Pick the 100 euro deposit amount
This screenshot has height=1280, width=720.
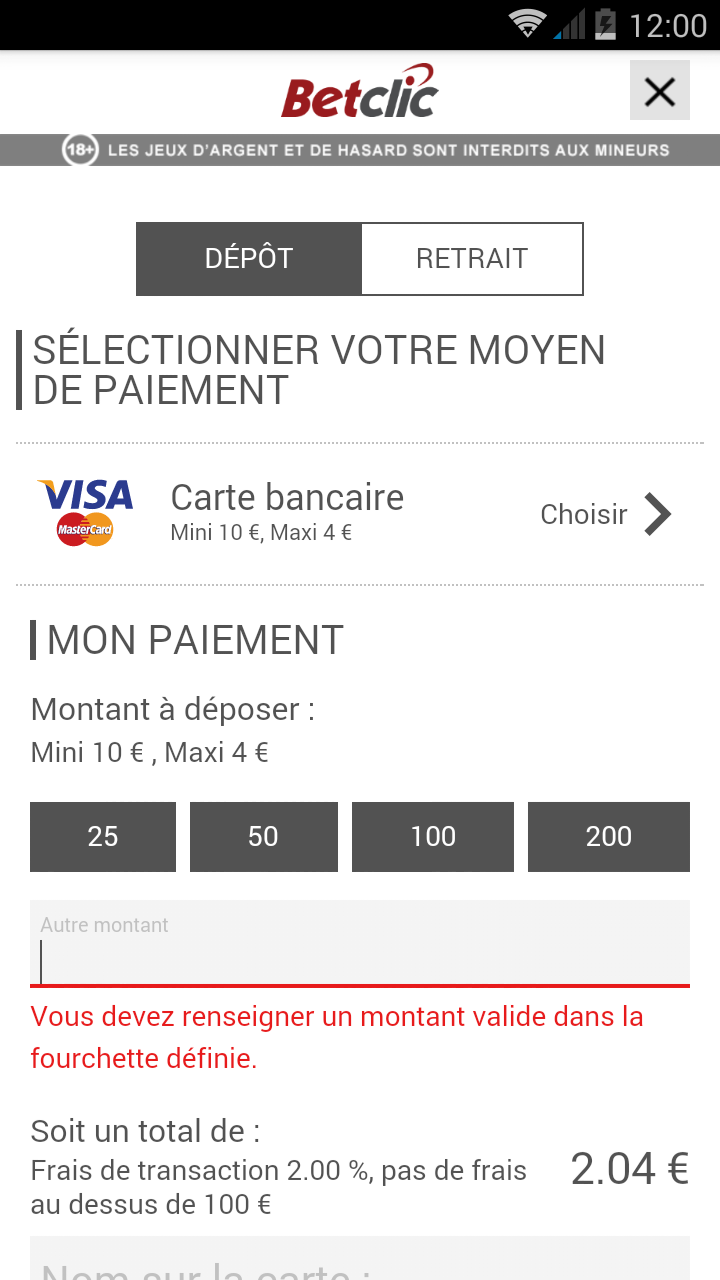433,837
